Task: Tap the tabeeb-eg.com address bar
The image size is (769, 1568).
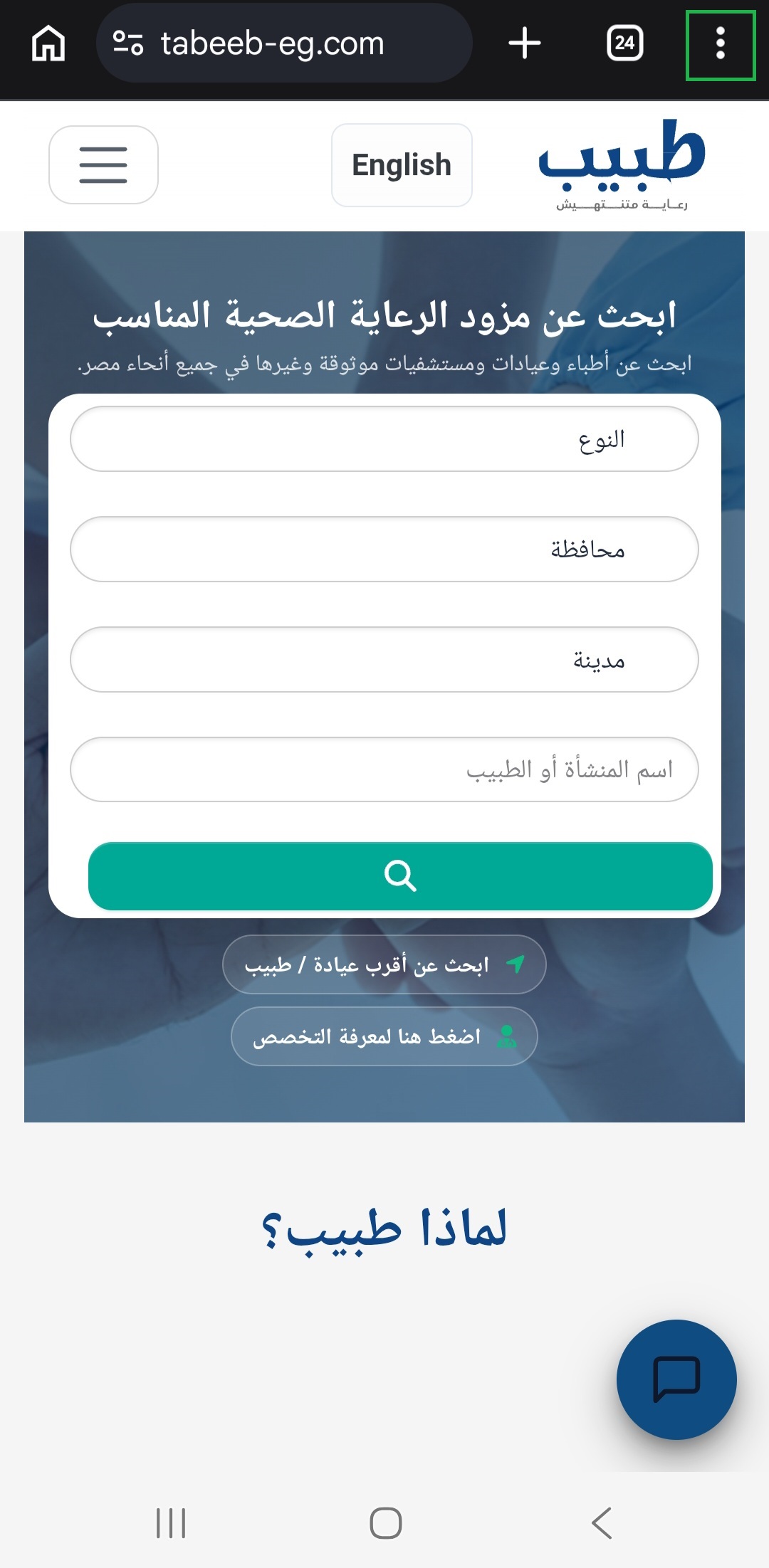Action: pyautogui.click(x=284, y=43)
